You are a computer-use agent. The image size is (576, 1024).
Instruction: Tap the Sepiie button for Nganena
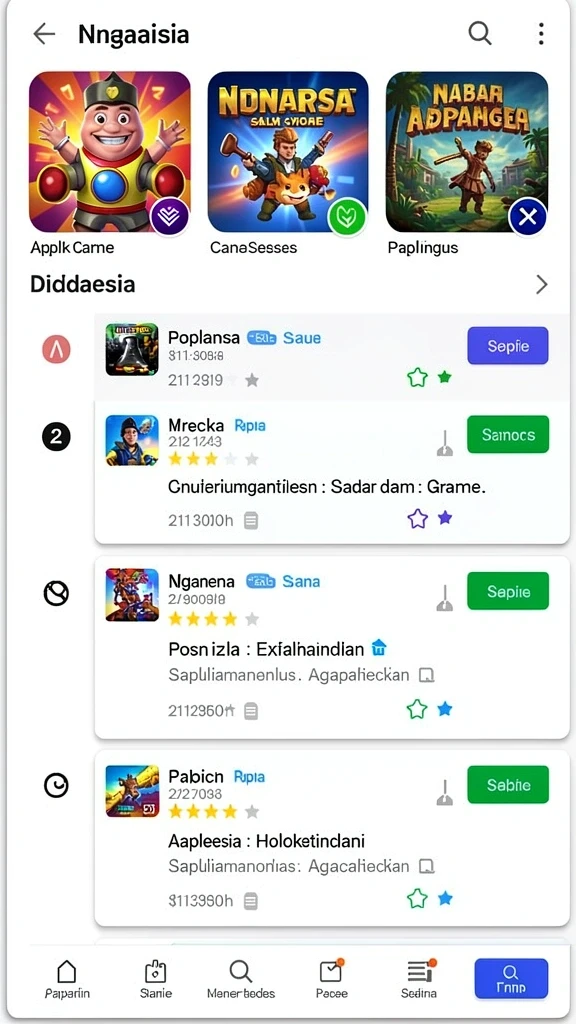tap(508, 591)
